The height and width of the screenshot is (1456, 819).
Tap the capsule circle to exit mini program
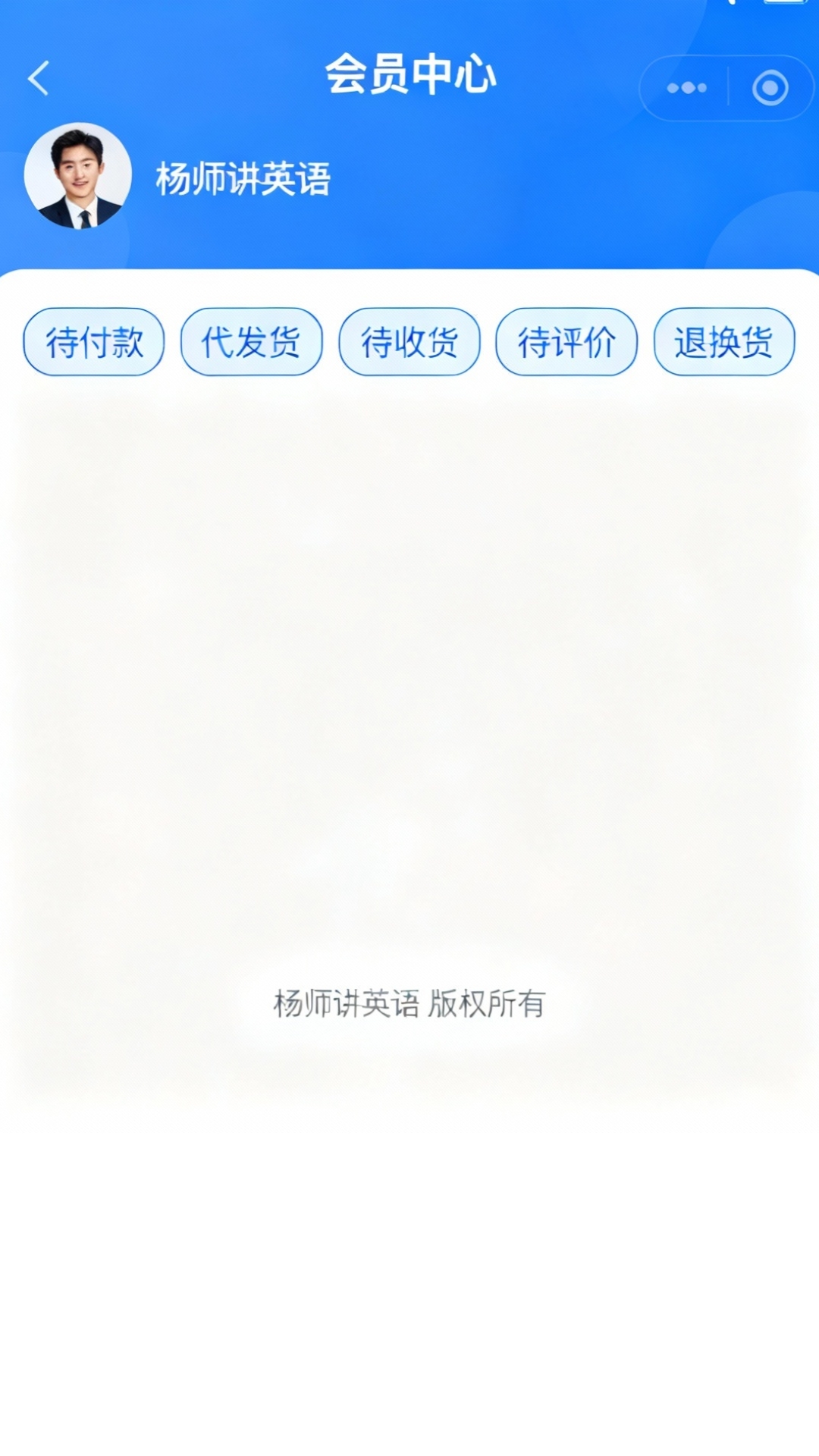click(771, 87)
